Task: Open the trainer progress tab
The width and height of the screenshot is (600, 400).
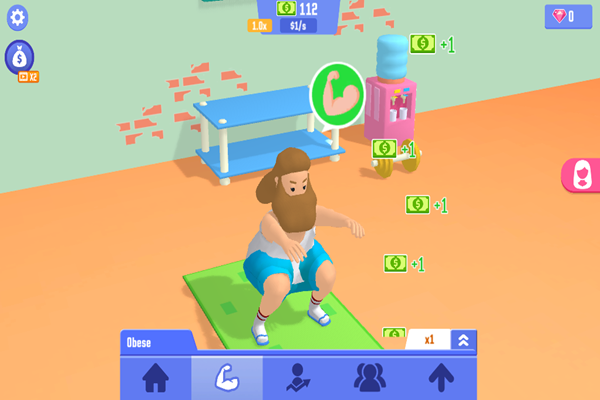Action: pyautogui.click(x=298, y=378)
